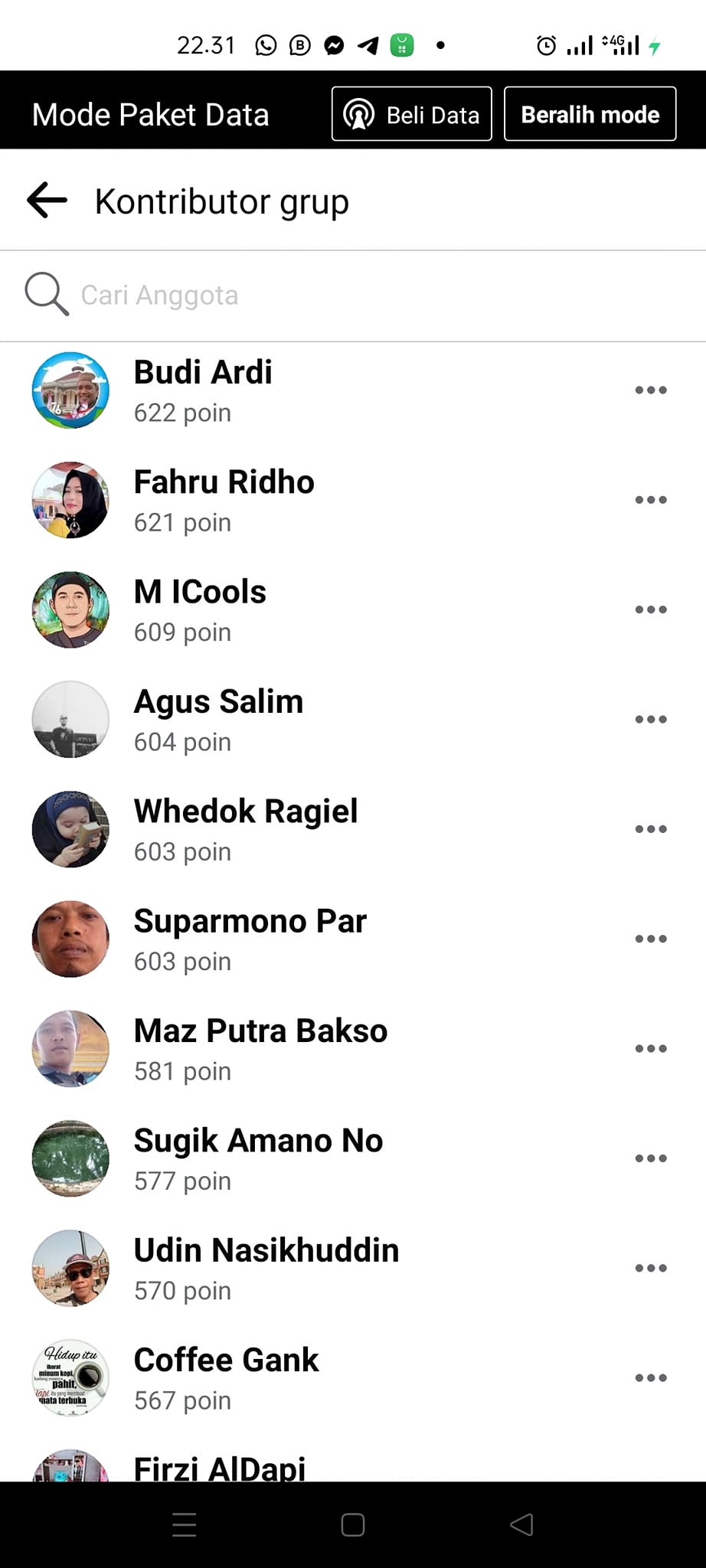The height and width of the screenshot is (1568, 706).
Task: Tap the Beli Data button
Action: 411,114
